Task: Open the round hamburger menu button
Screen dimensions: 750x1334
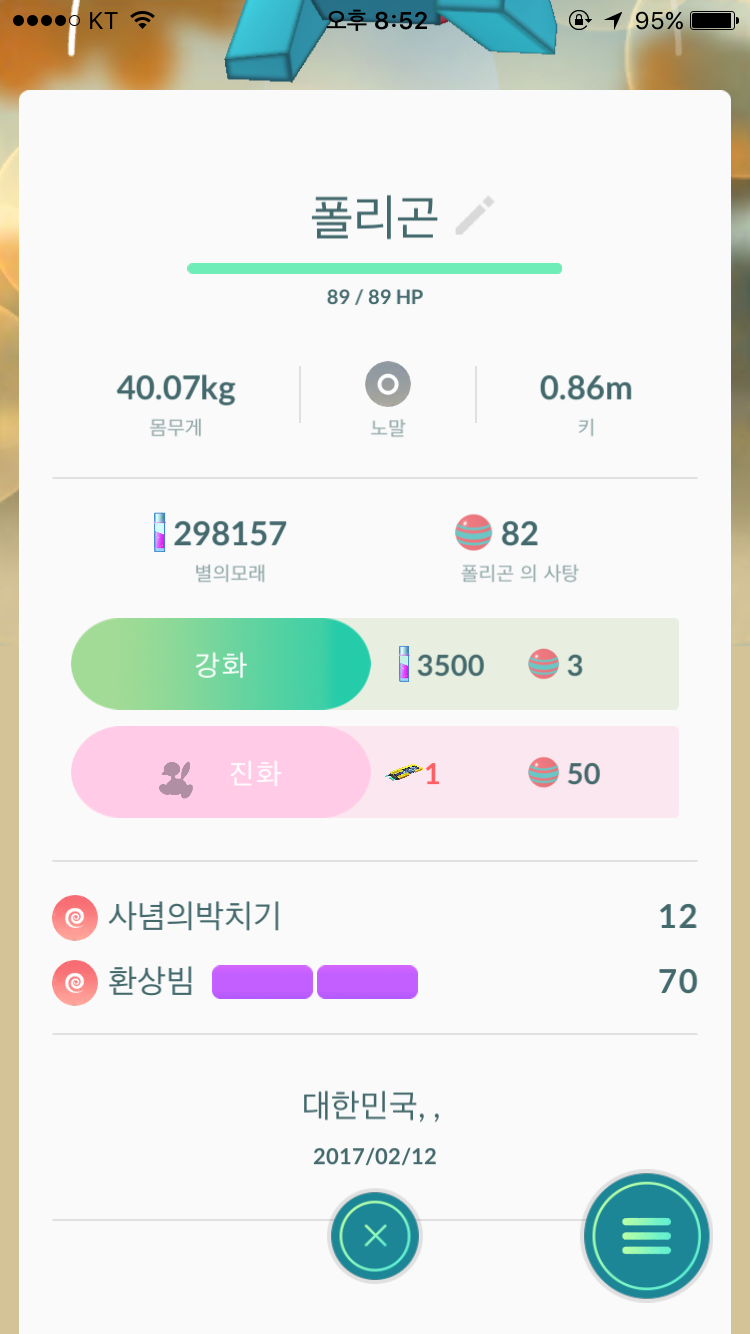Action: click(646, 1236)
